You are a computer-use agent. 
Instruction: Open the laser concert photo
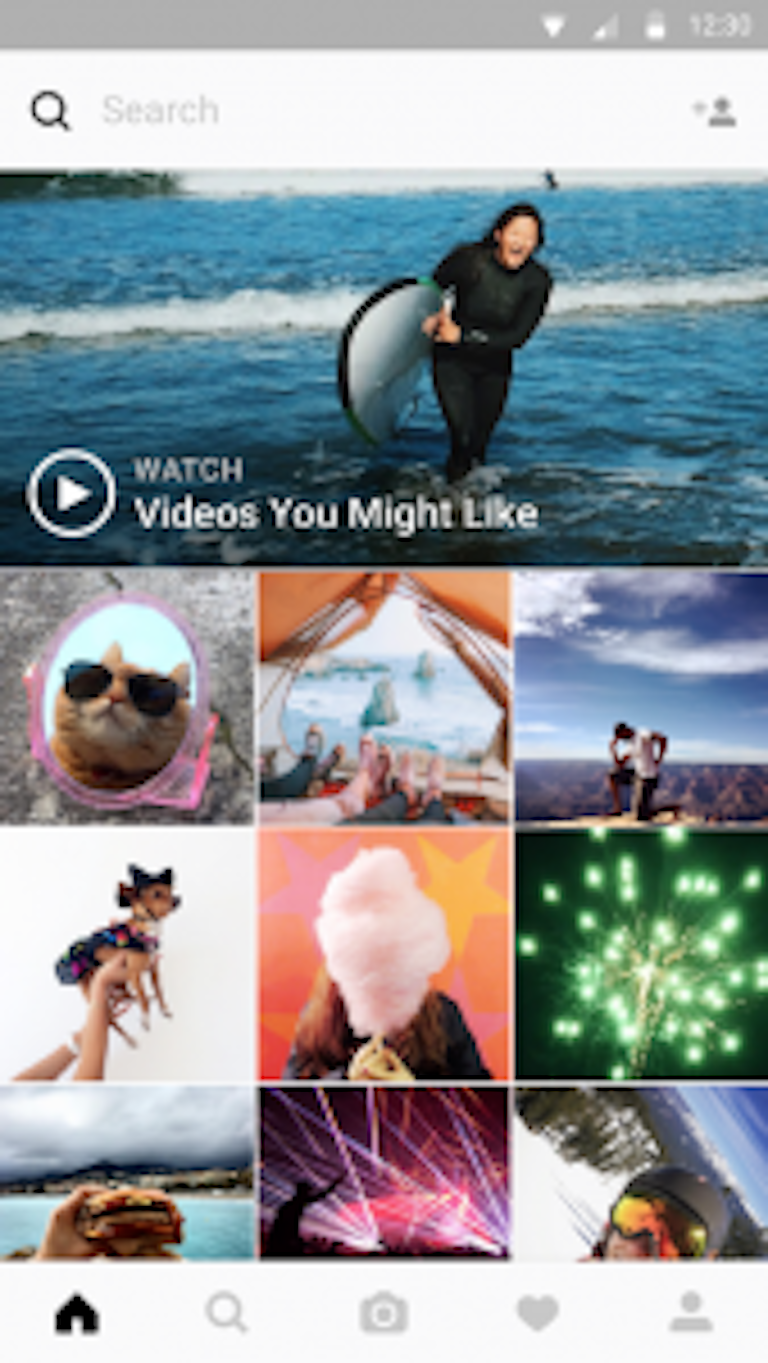[x=384, y=1172]
